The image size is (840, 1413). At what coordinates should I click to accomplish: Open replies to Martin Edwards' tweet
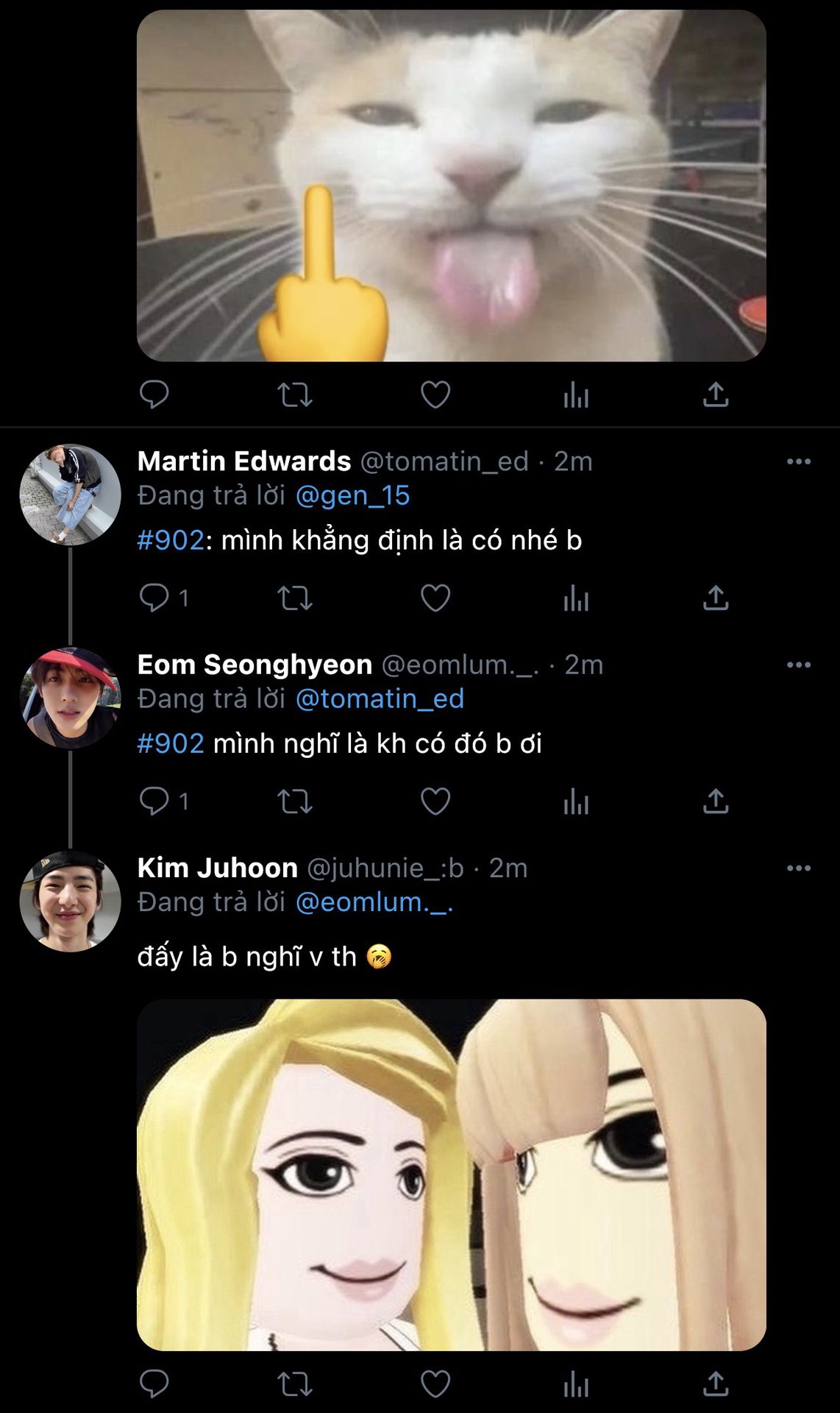(x=154, y=598)
